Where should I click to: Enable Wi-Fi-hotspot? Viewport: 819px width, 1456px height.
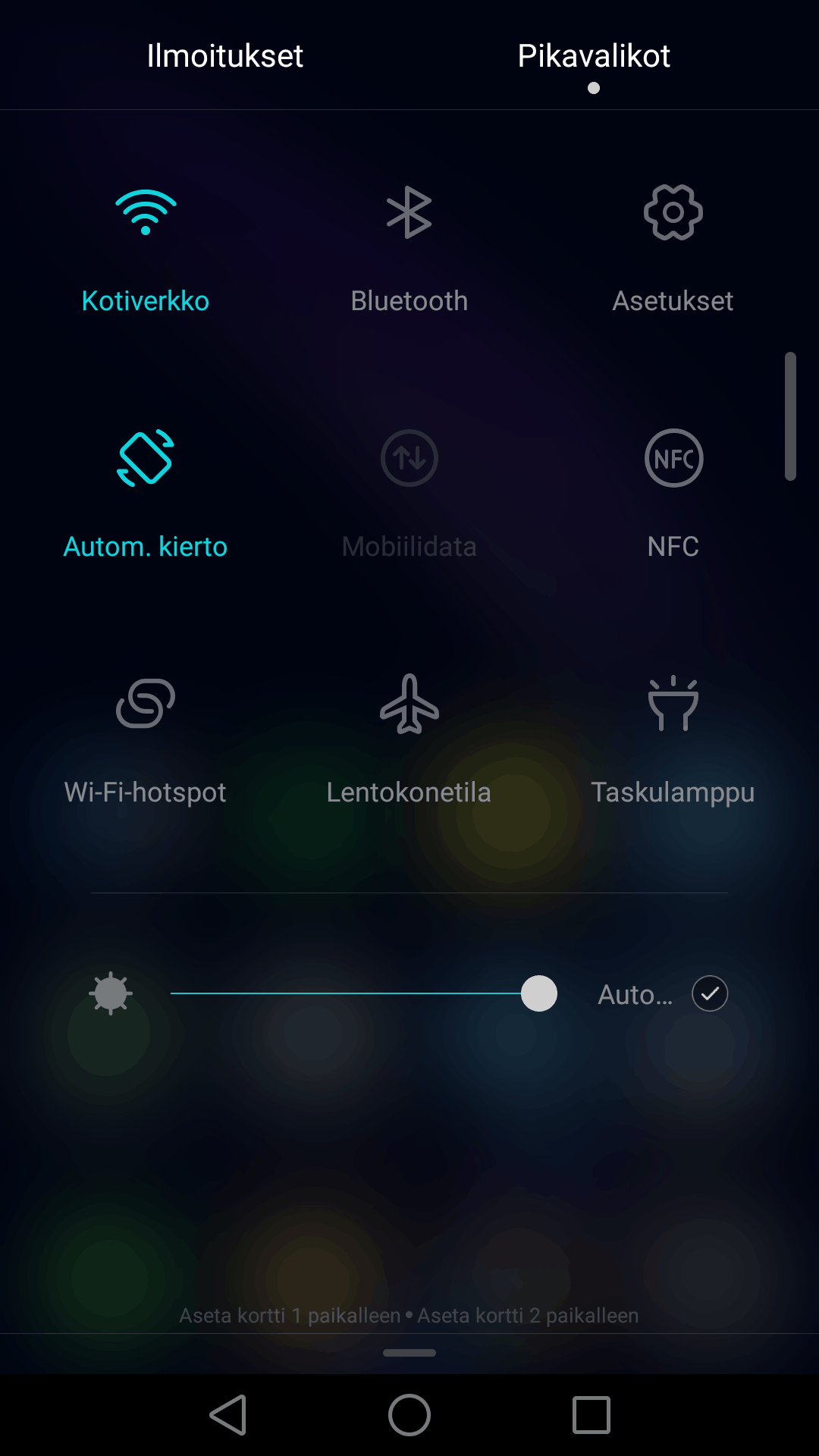coord(146,704)
